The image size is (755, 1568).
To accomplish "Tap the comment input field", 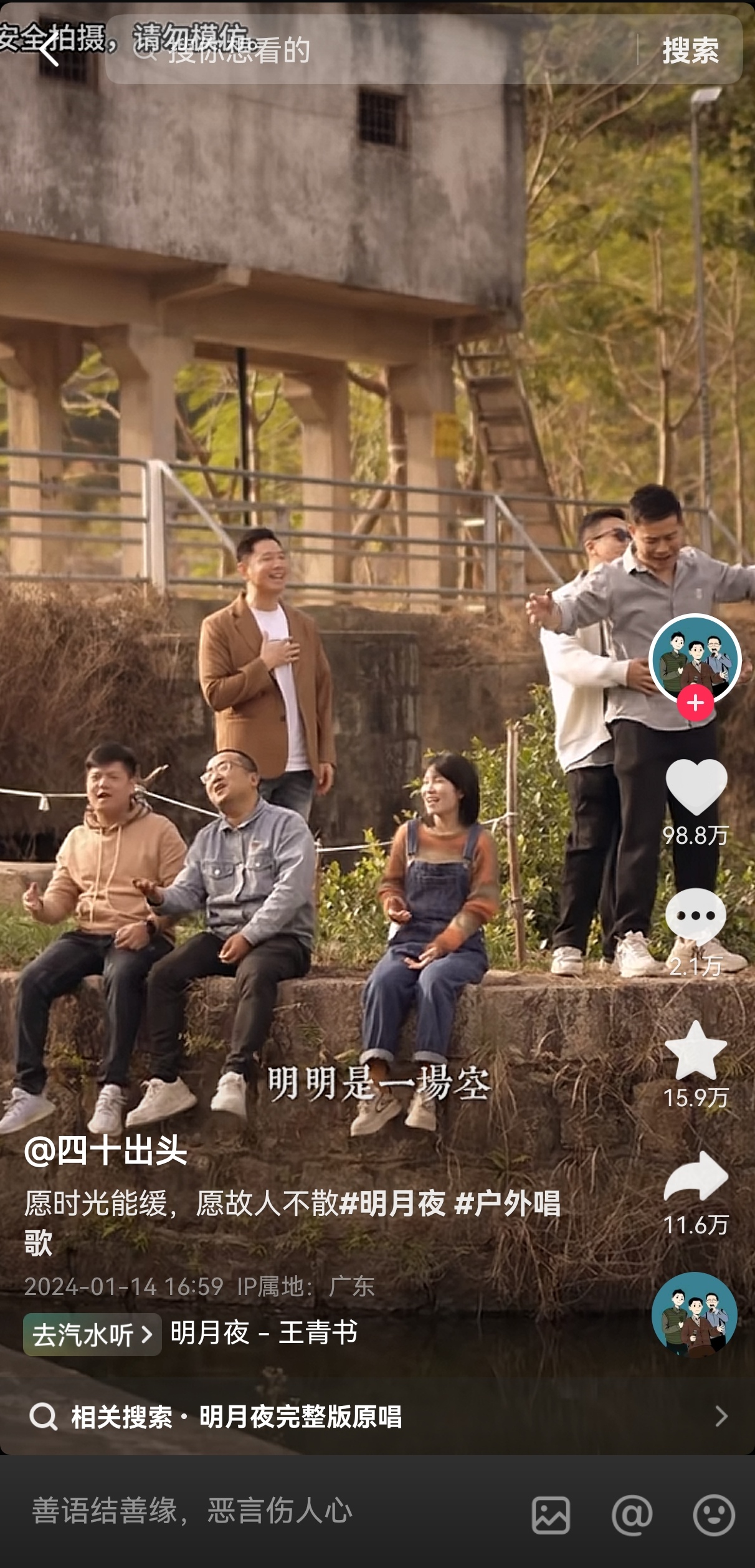I will 249,1511.
